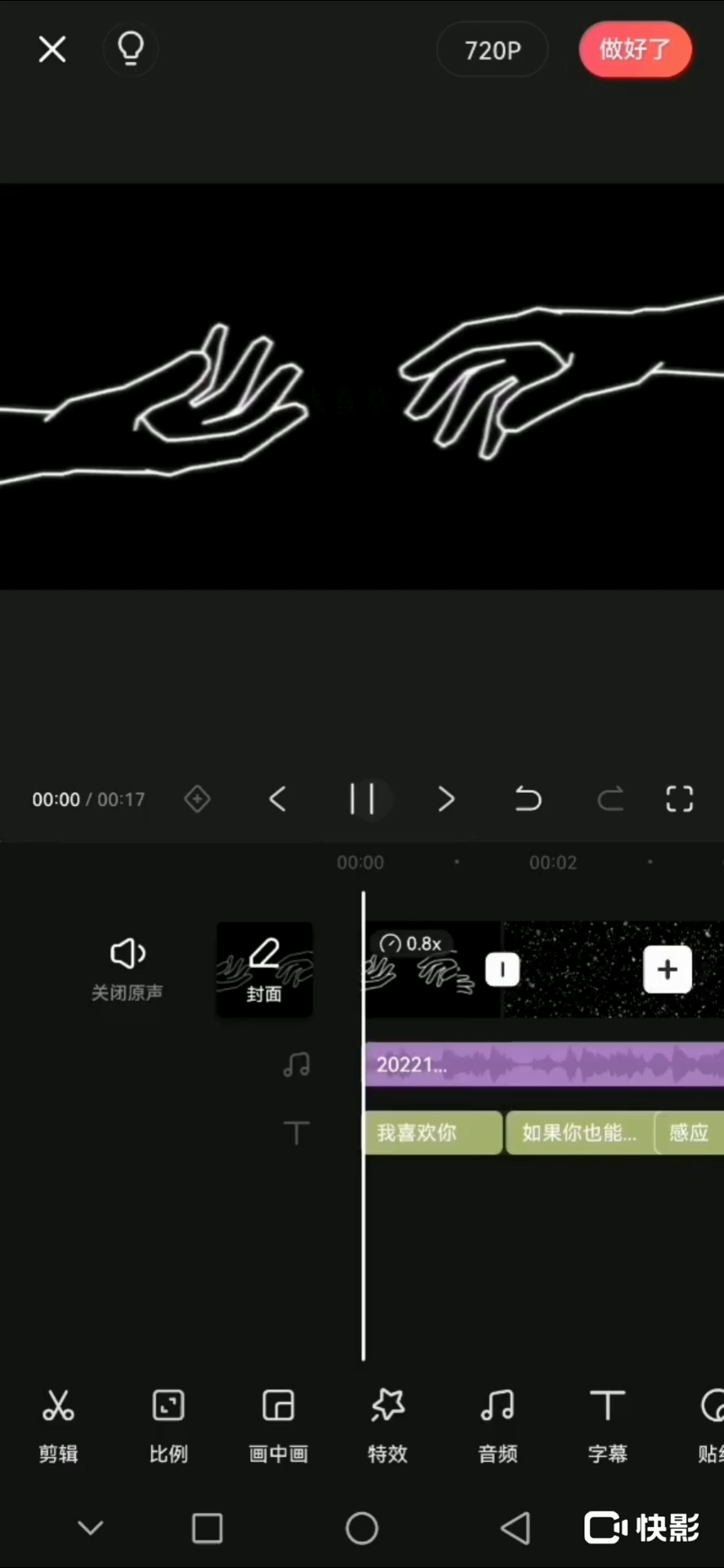Screen dimensions: 724x1568
Task: Change the 720P resolution setting
Action: (x=492, y=51)
